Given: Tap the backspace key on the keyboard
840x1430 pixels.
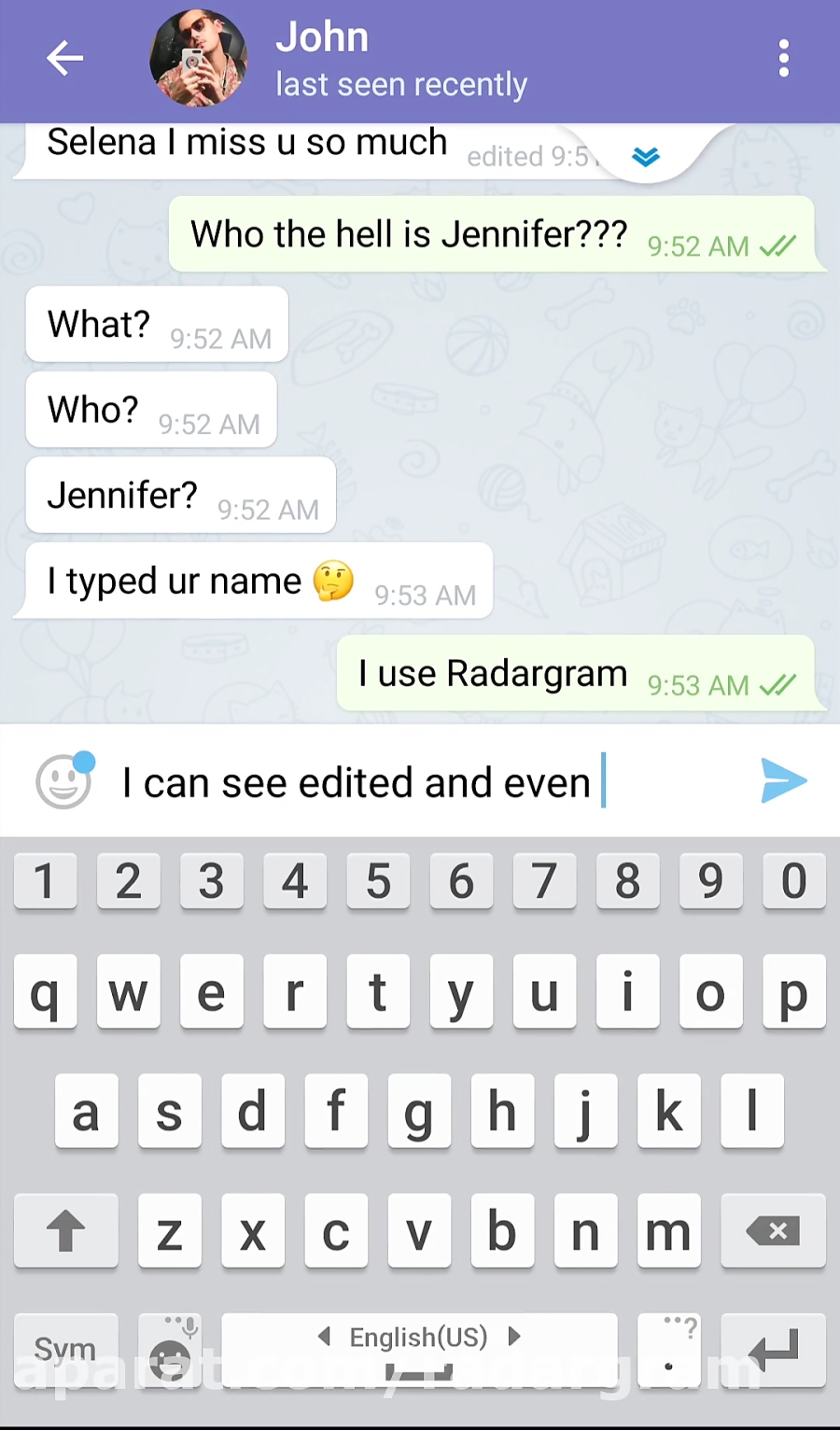Looking at the screenshot, I should [773, 1231].
